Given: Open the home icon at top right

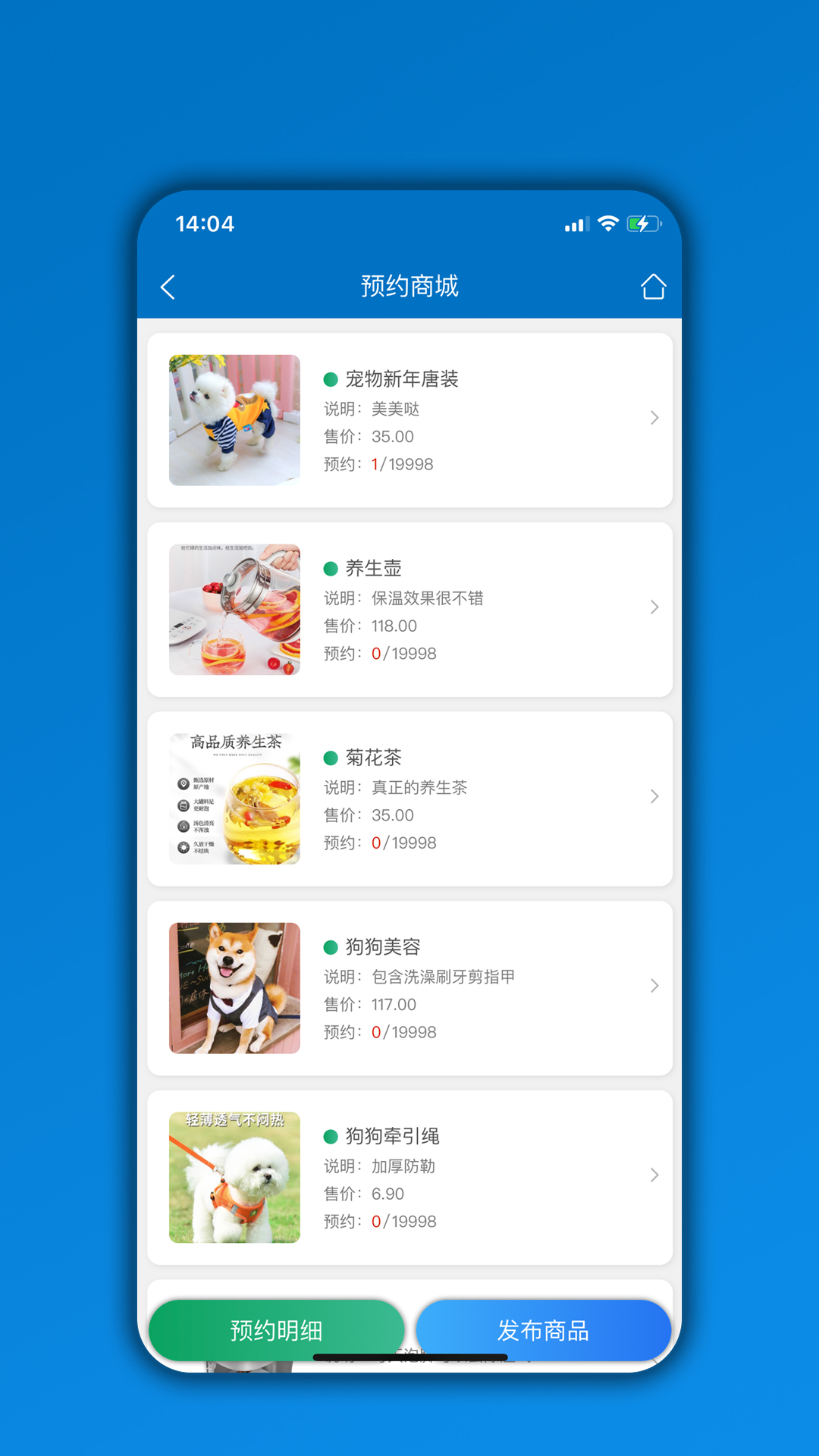Looking at the screenshot, I should pyautogui.click(x=653, y=286).
